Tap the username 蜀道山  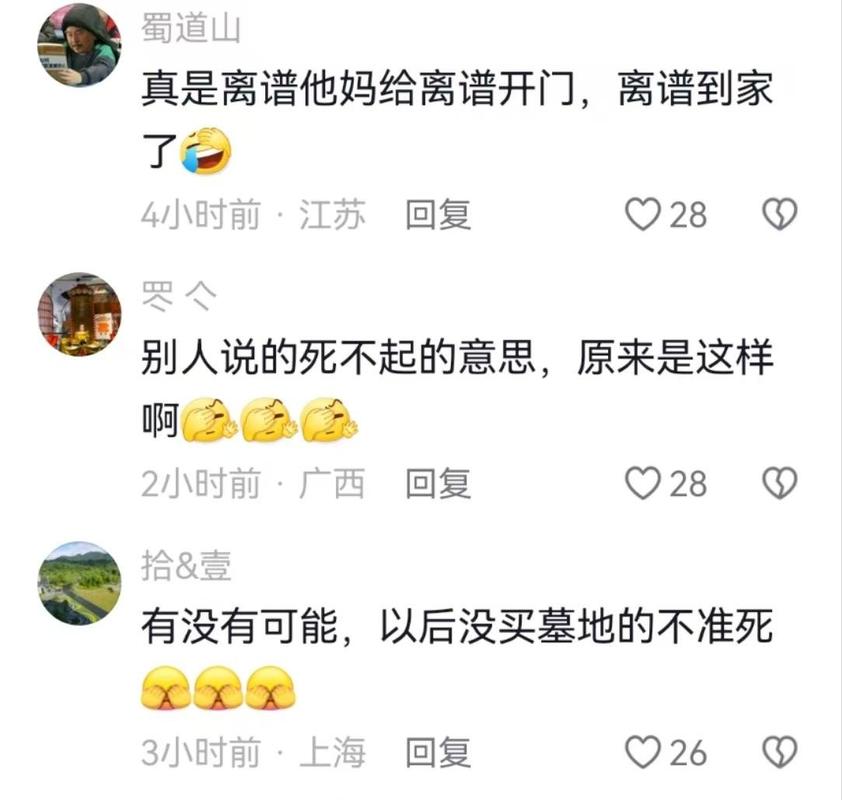[191, 29]
